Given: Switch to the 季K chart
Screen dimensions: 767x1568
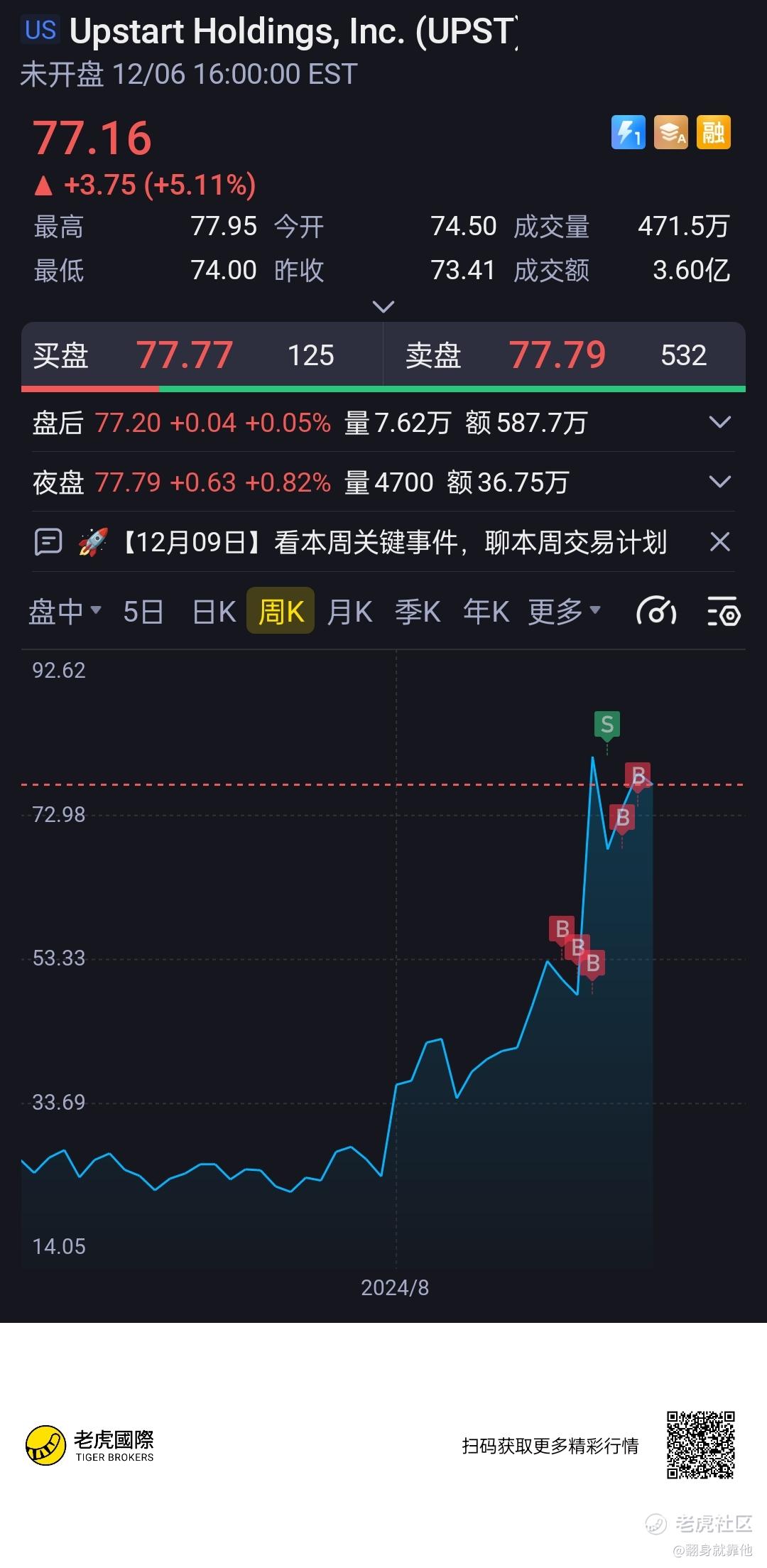Looking at the screenshot, I should [x=418, y=611].
